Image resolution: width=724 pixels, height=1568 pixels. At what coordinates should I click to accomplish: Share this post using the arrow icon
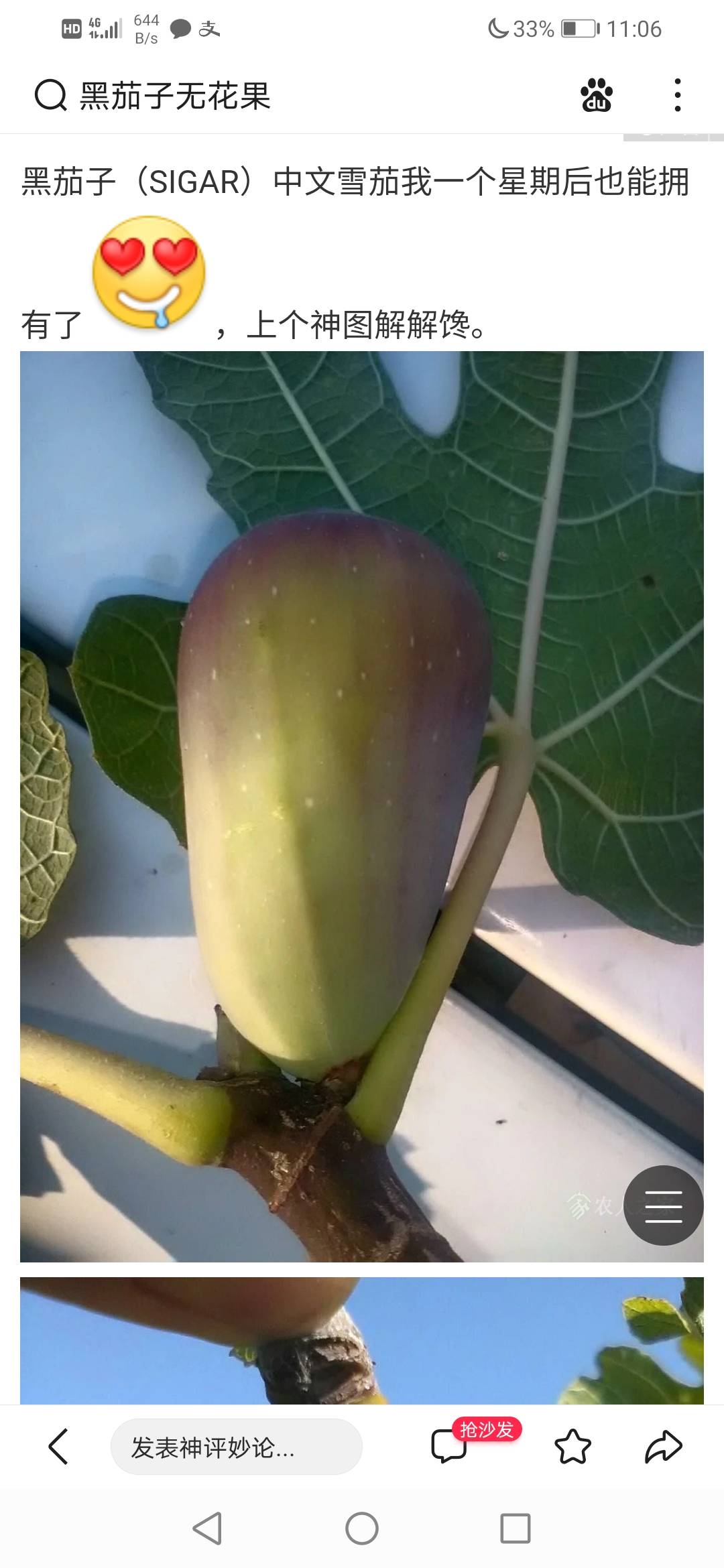[x=663, y=1446]
